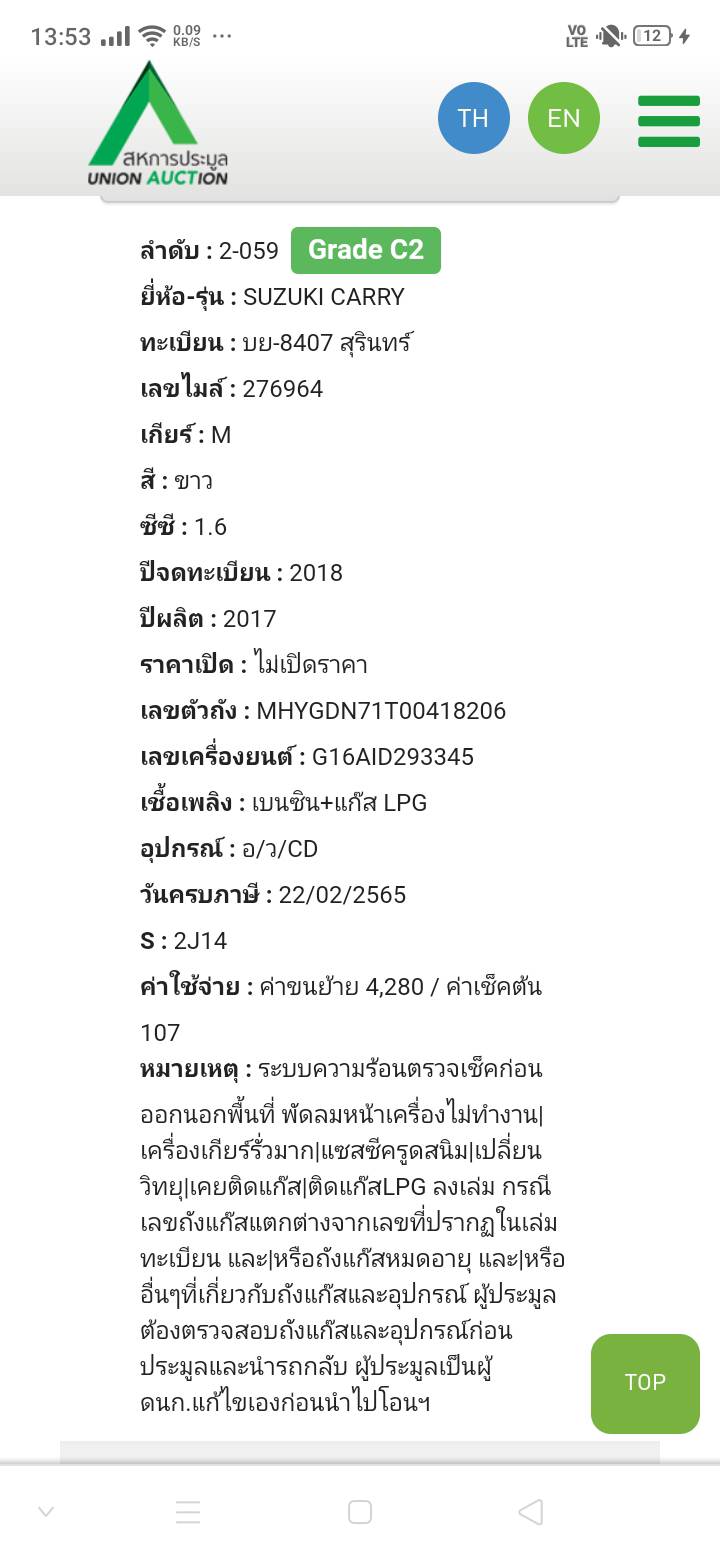Jump back up with the TOP button
The height and width of the screenshot is (1560, 720).
[x=645, y=1383]
